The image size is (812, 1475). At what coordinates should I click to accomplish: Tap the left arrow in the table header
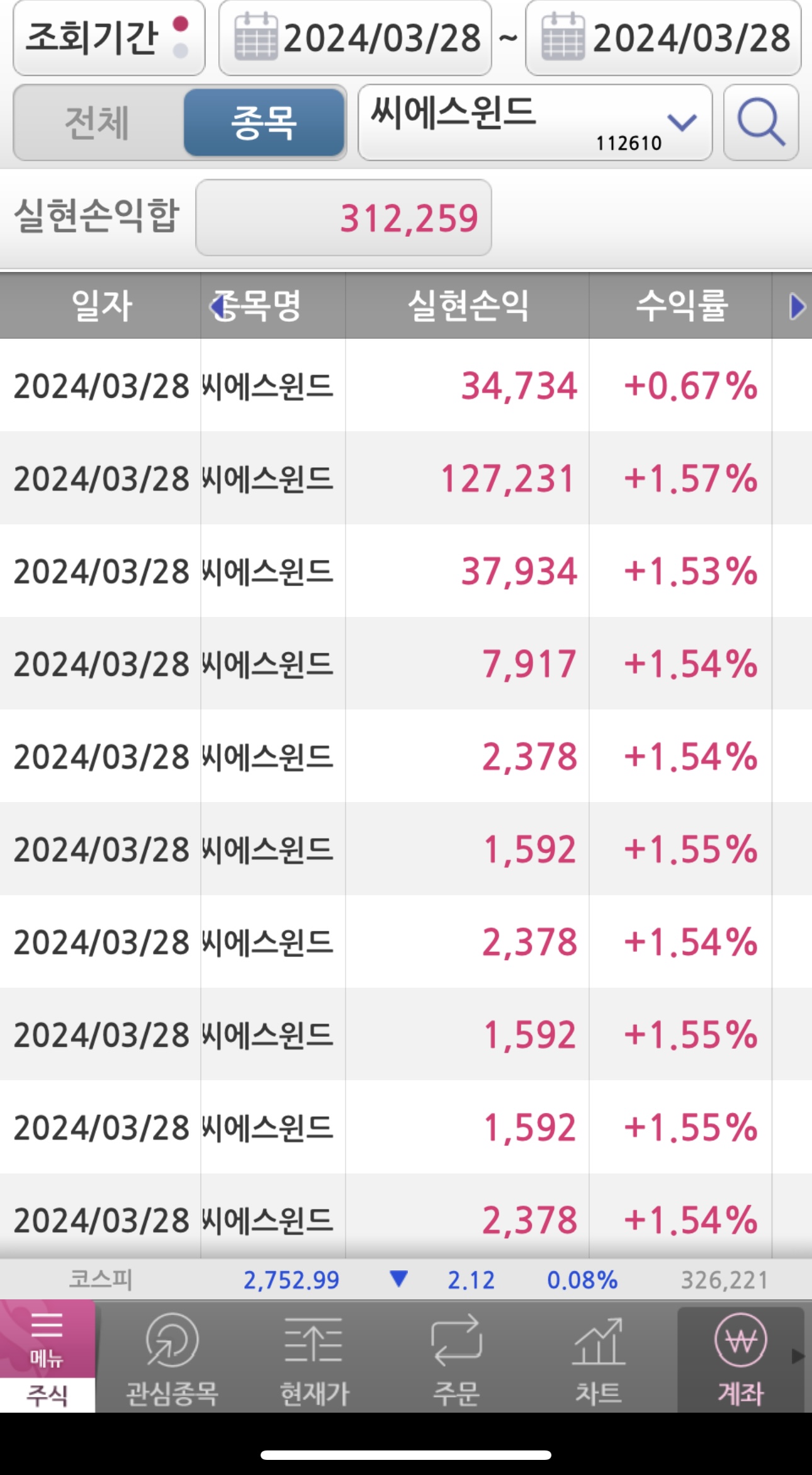pyautogui.click(x=217, y=307)
